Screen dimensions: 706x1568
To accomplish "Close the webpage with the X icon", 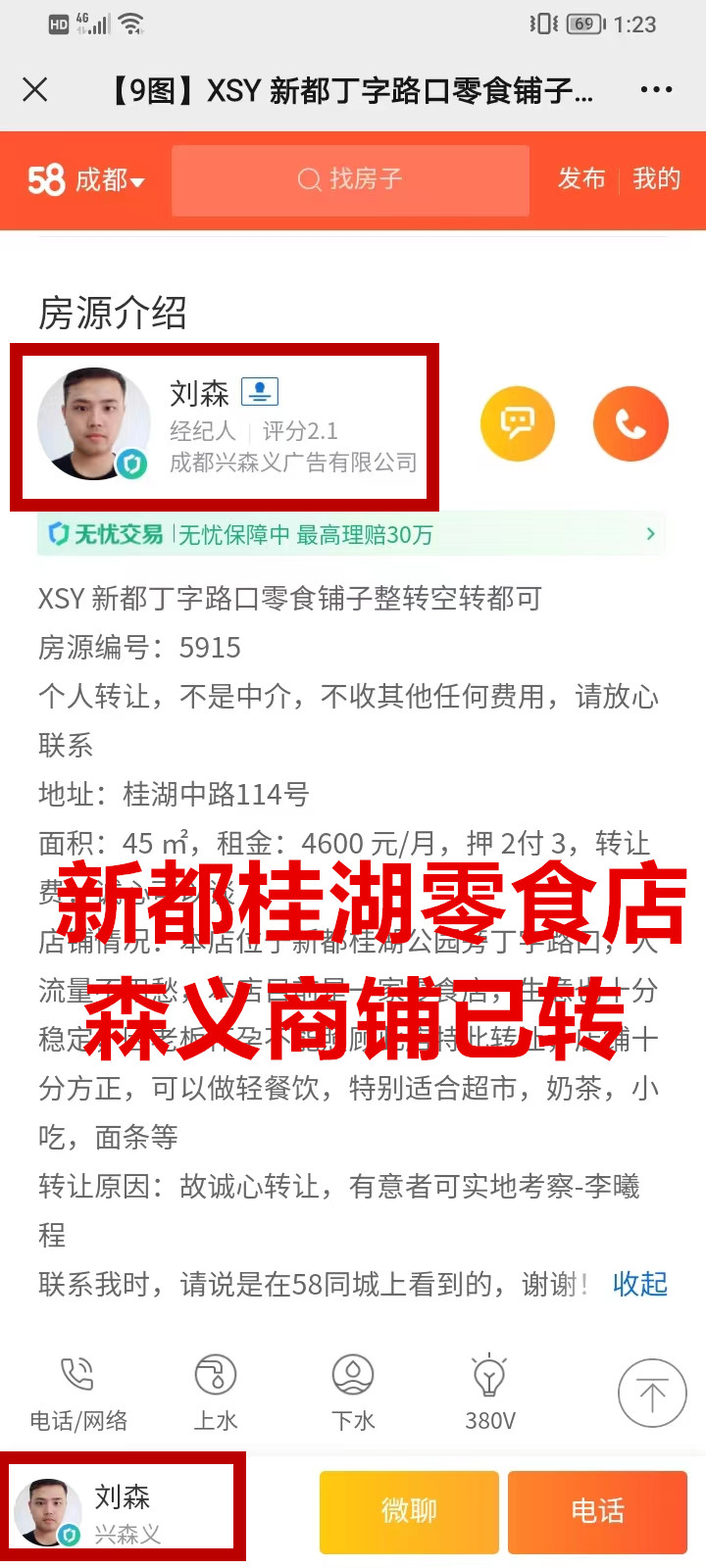I will pos(35,90).
